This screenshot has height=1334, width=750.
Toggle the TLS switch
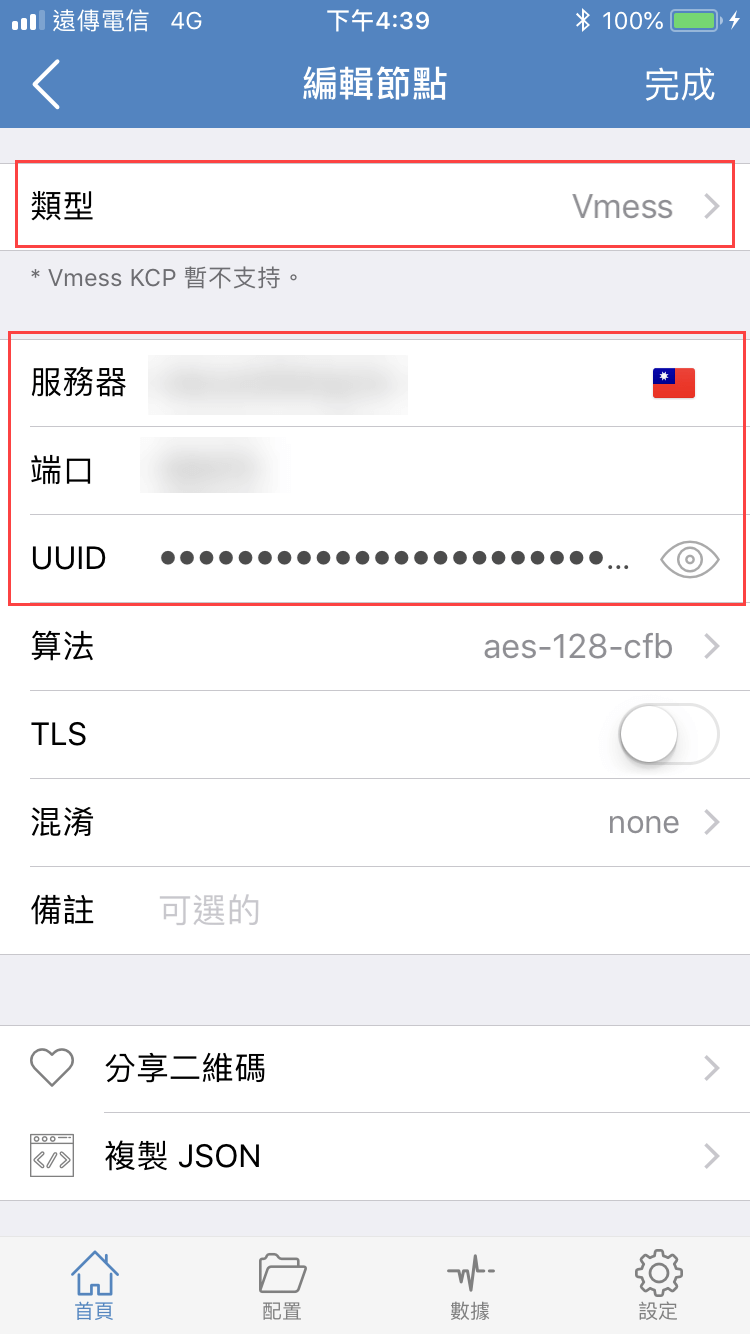pos(669,735)
